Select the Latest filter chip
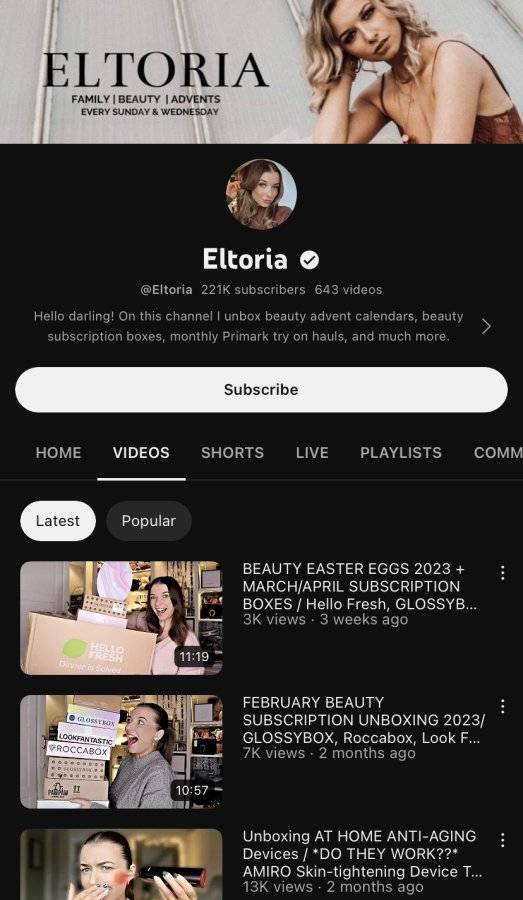This screenshot has width=523, height=900. tap(58, 521)
